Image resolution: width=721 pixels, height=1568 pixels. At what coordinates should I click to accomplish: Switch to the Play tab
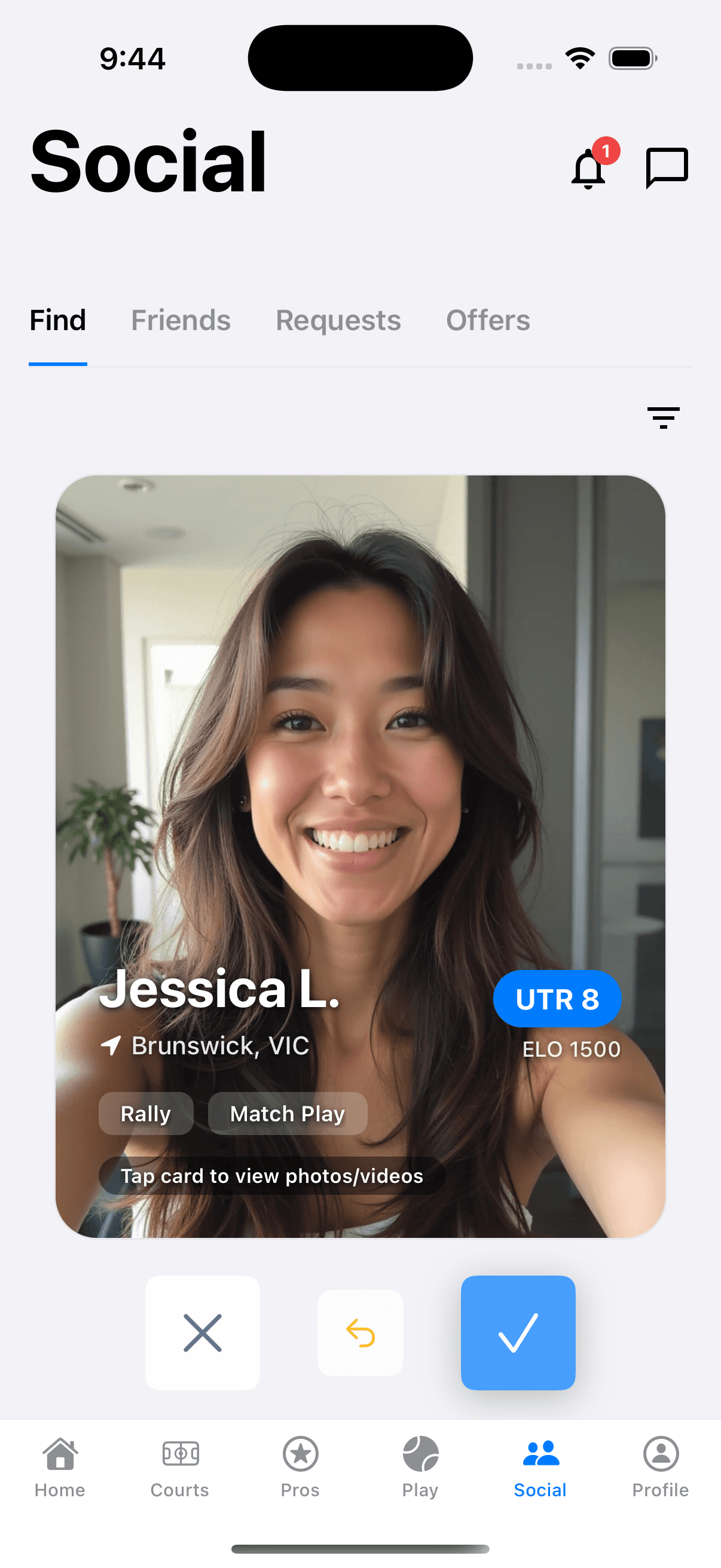420,1467
